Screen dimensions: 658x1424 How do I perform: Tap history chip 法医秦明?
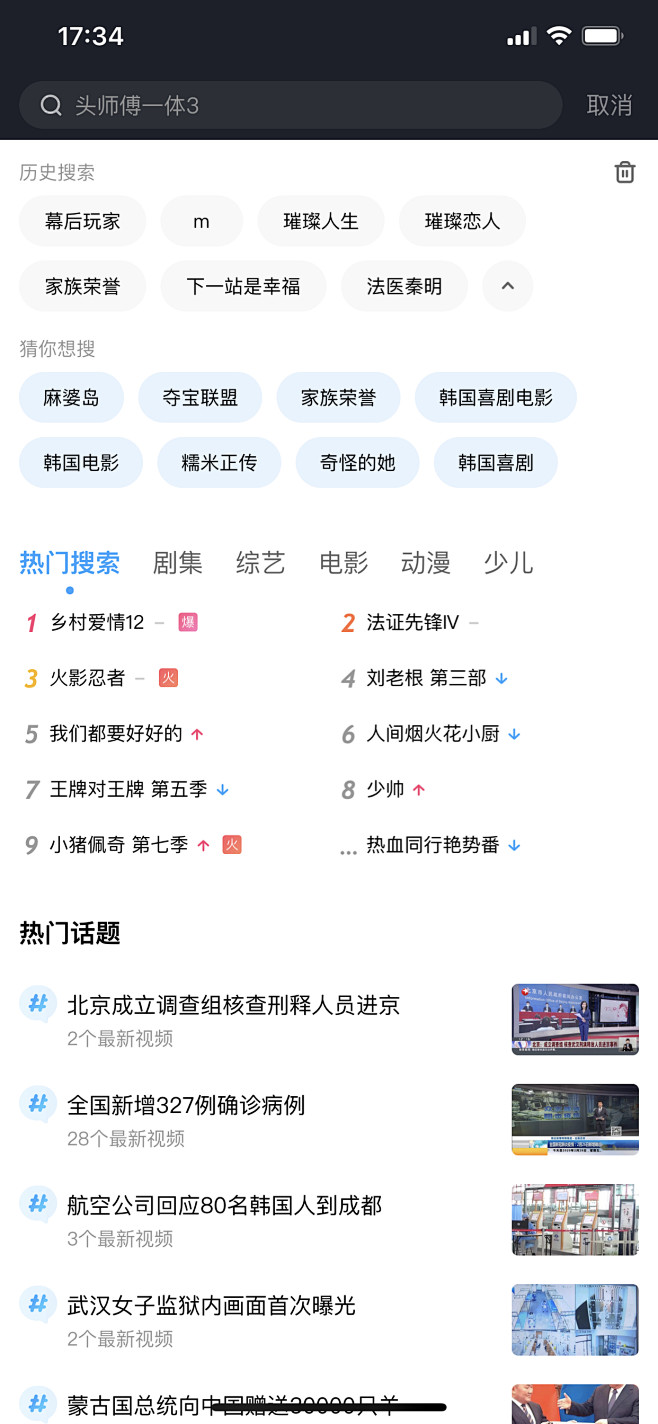[404, 287]
